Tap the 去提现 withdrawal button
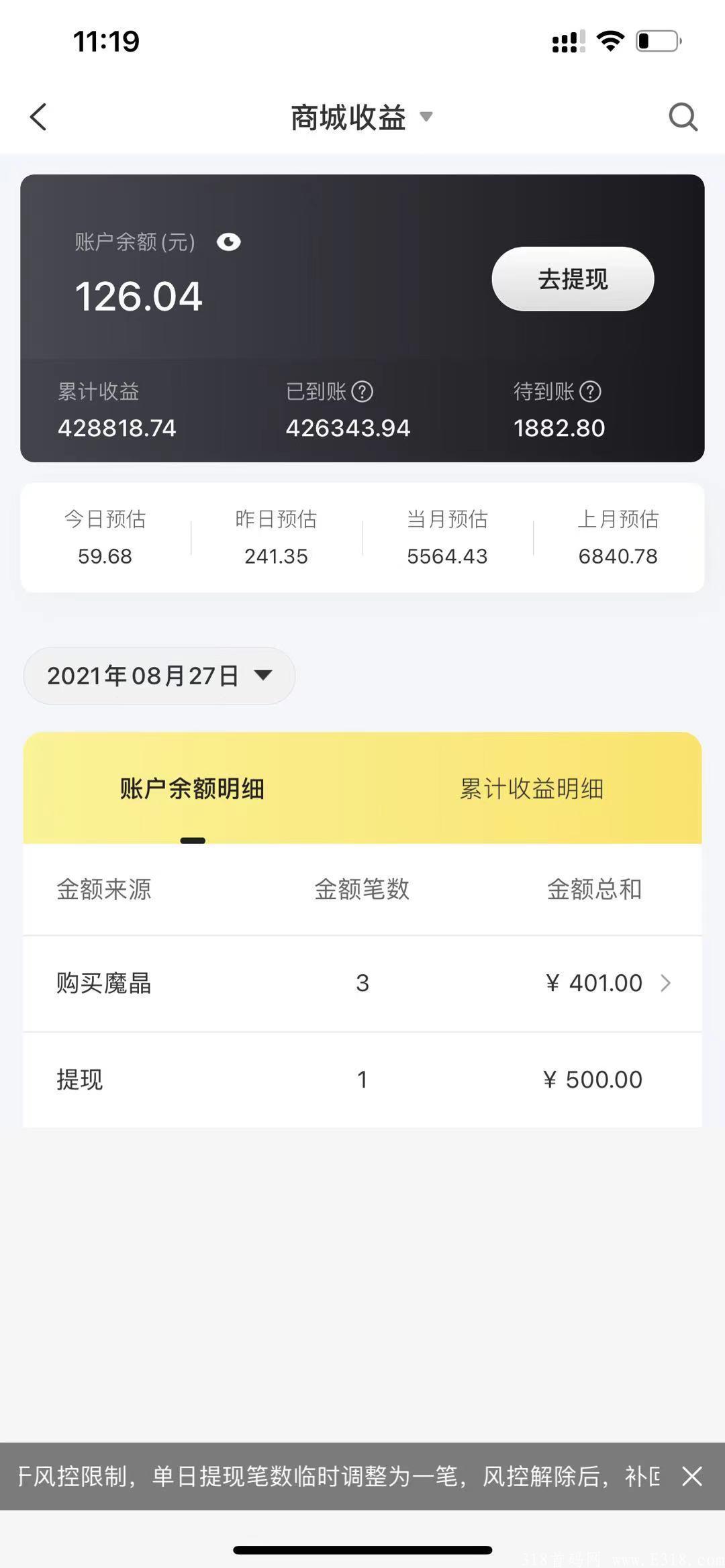This screenshot has width=725, height=1568. click(x=571, y=279)
